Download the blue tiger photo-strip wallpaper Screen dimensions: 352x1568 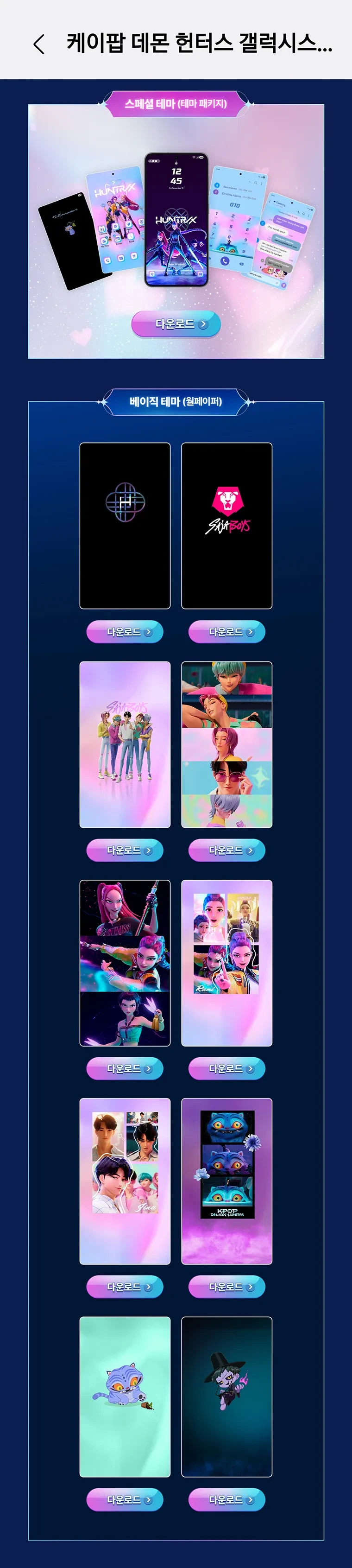point(227,1287)
